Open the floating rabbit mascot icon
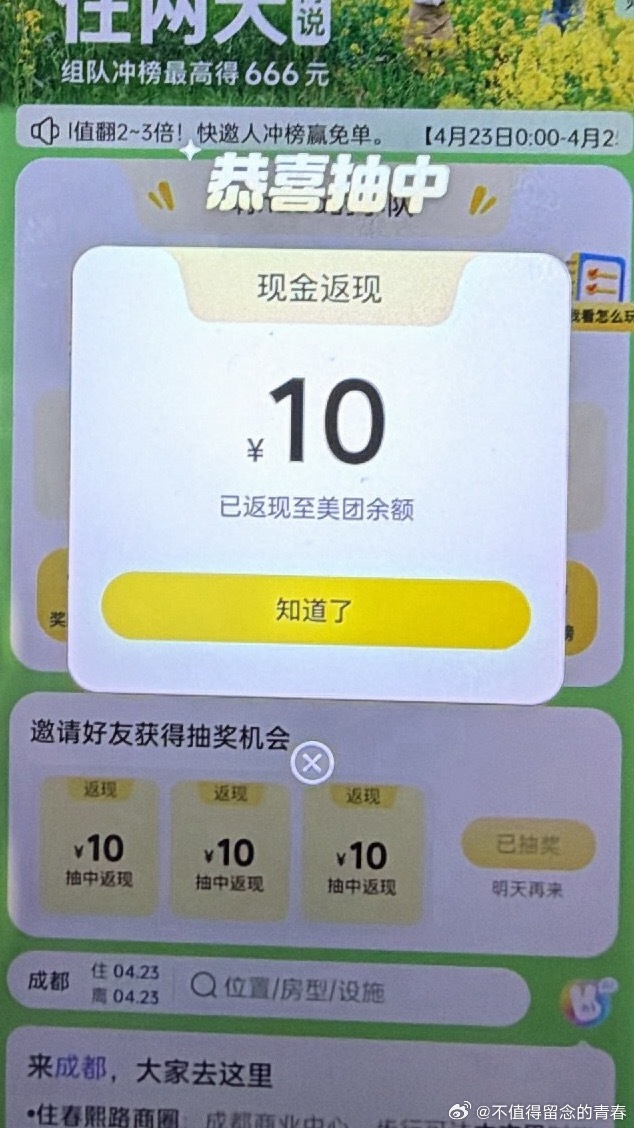This screenshot has height=1128, width=634. click(585, 1001)
